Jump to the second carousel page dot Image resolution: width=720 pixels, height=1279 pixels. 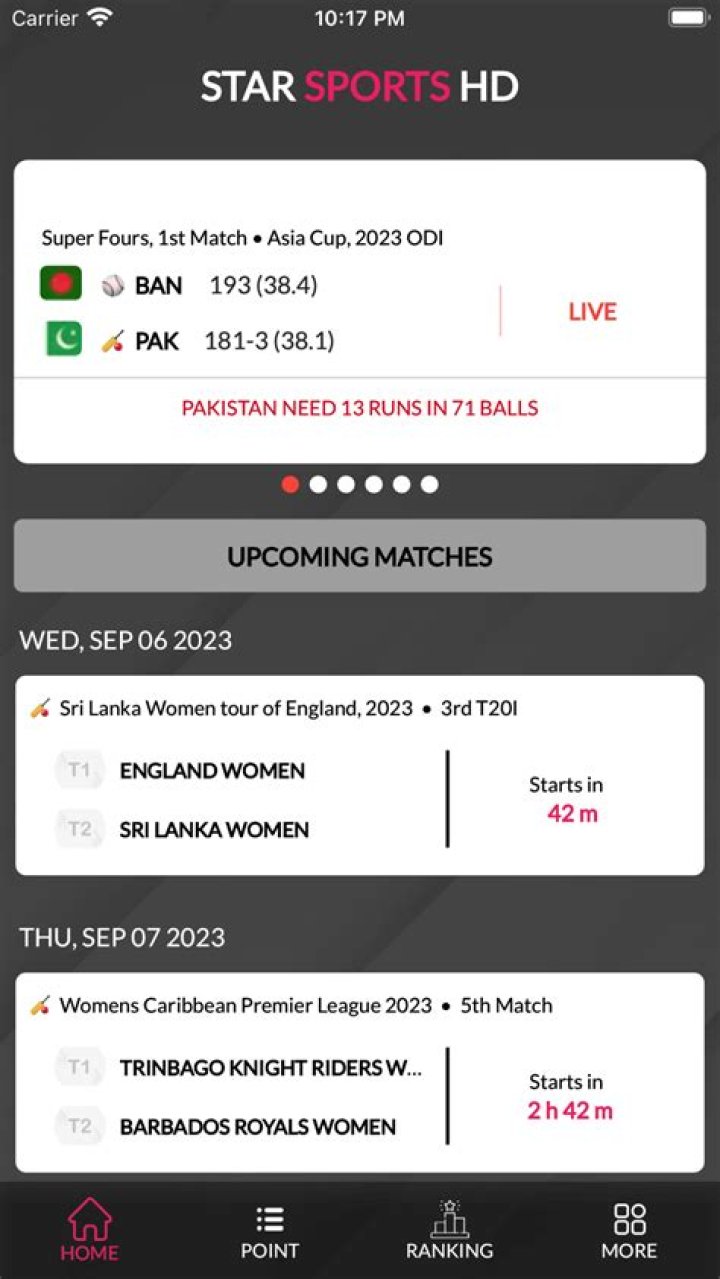coord(318,485)
